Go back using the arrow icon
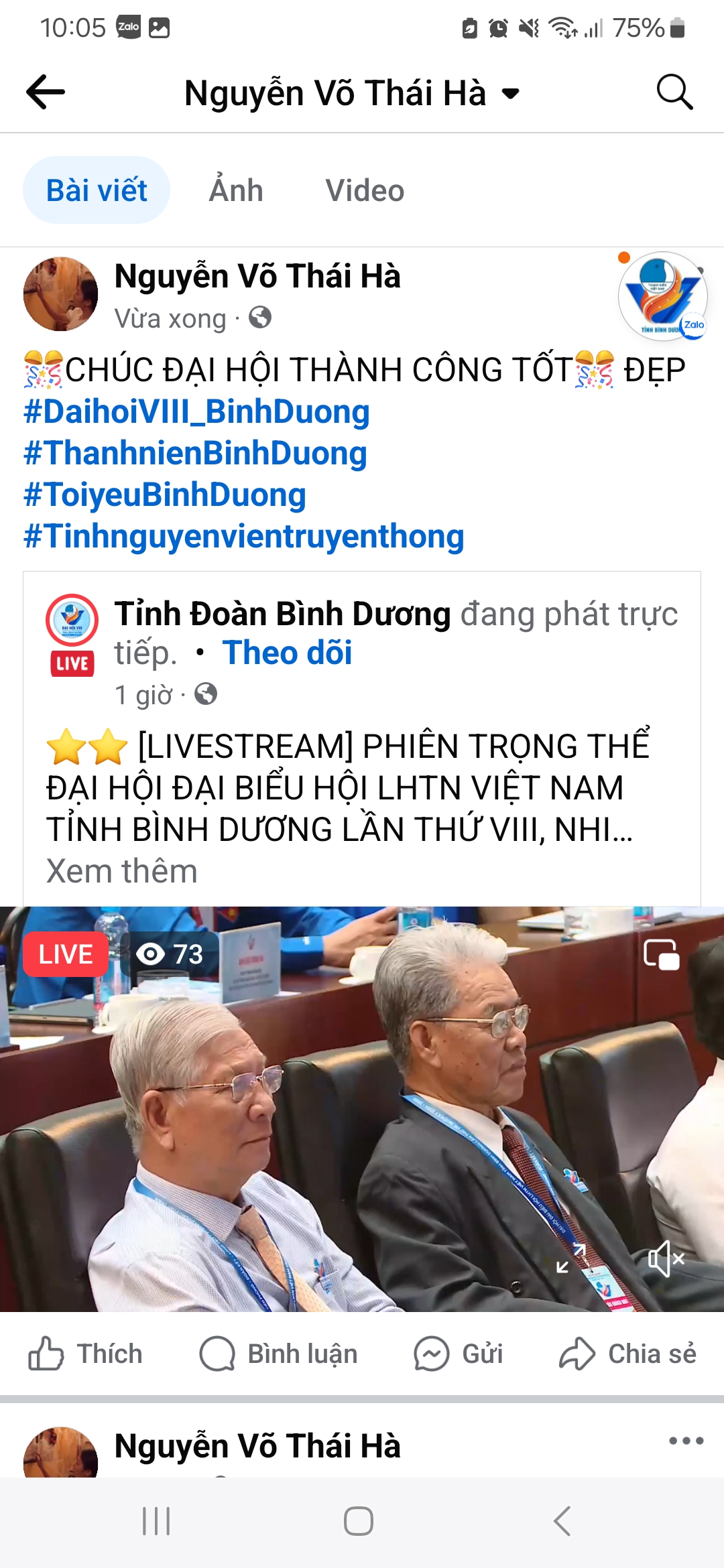The height and width of the screenshot is (1568, 724). pos(46,92)
